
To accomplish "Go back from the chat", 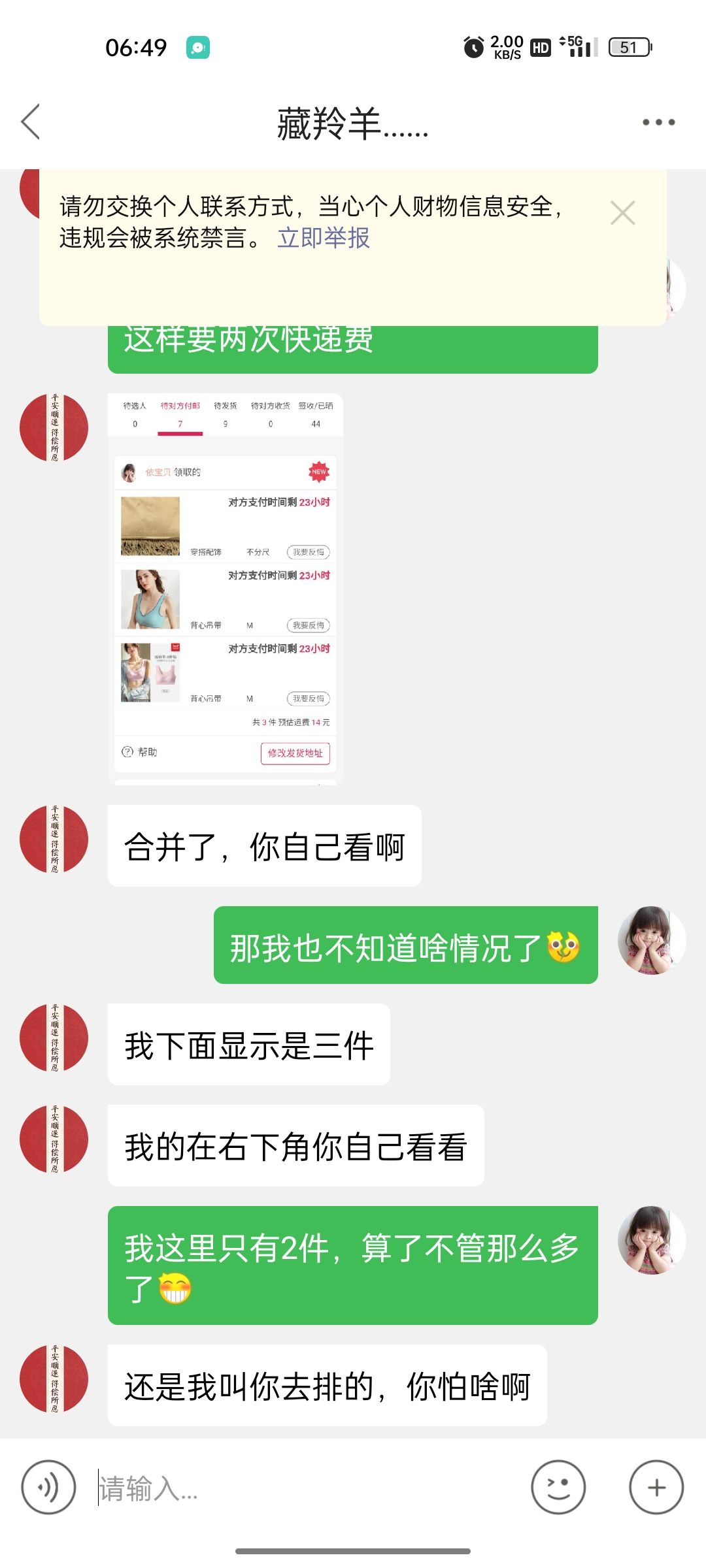I will point(31,122).
